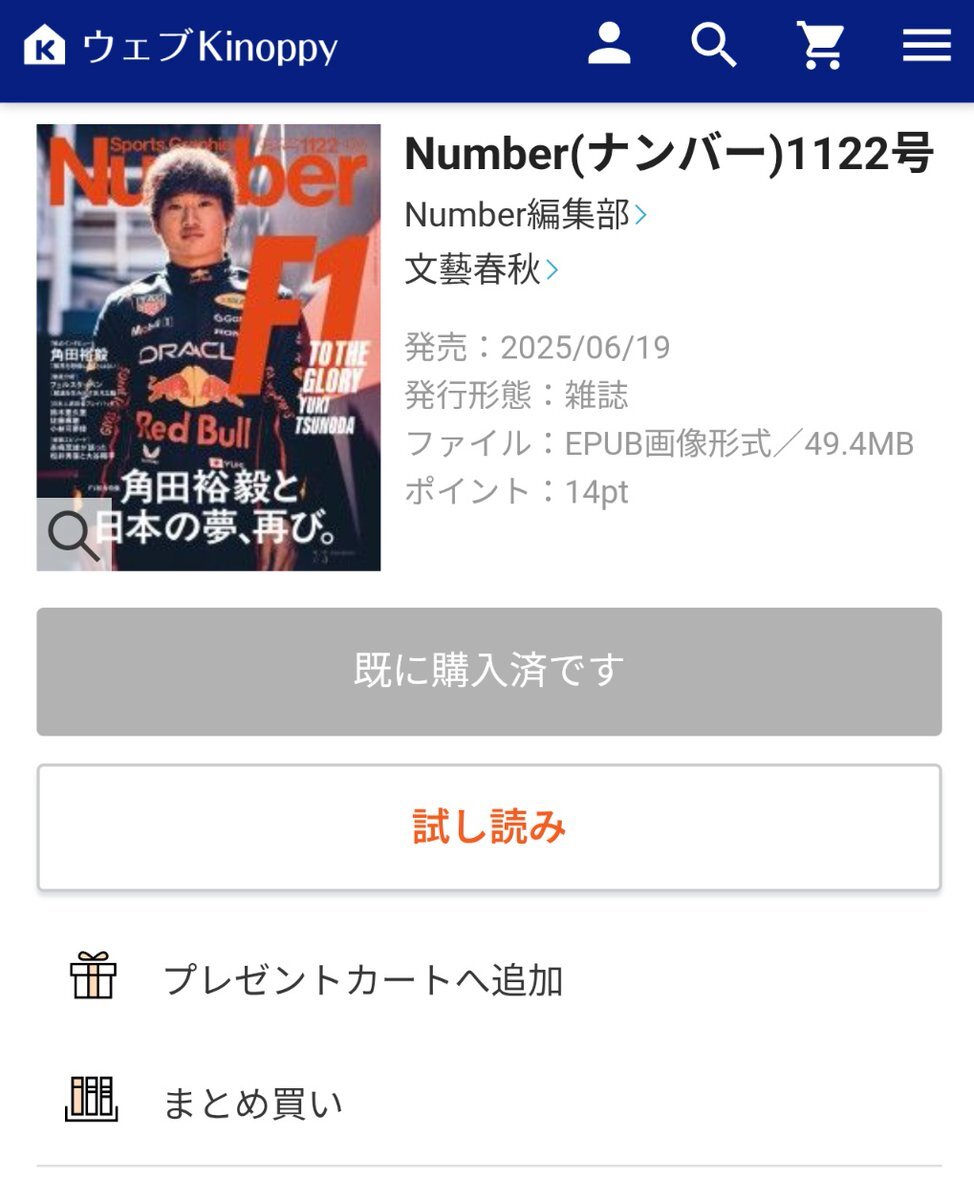Open the shopping cart

pyautogui.click(x=820, y=45)
